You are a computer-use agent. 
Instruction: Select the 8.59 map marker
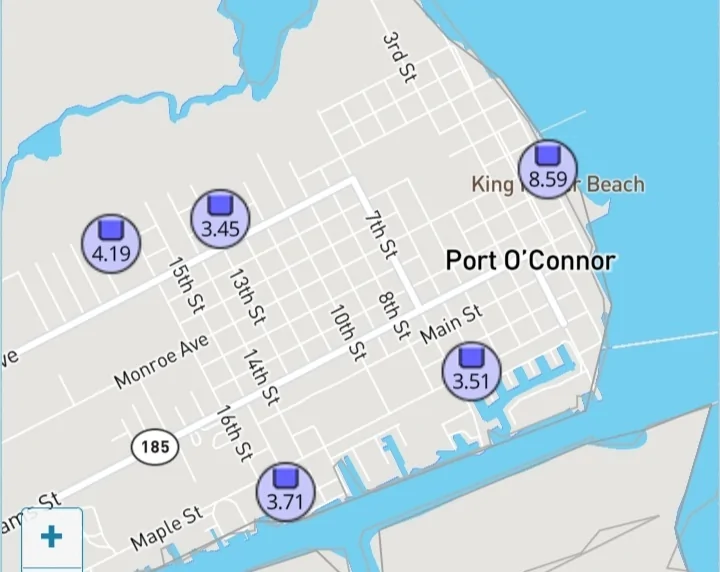[547, 169]
